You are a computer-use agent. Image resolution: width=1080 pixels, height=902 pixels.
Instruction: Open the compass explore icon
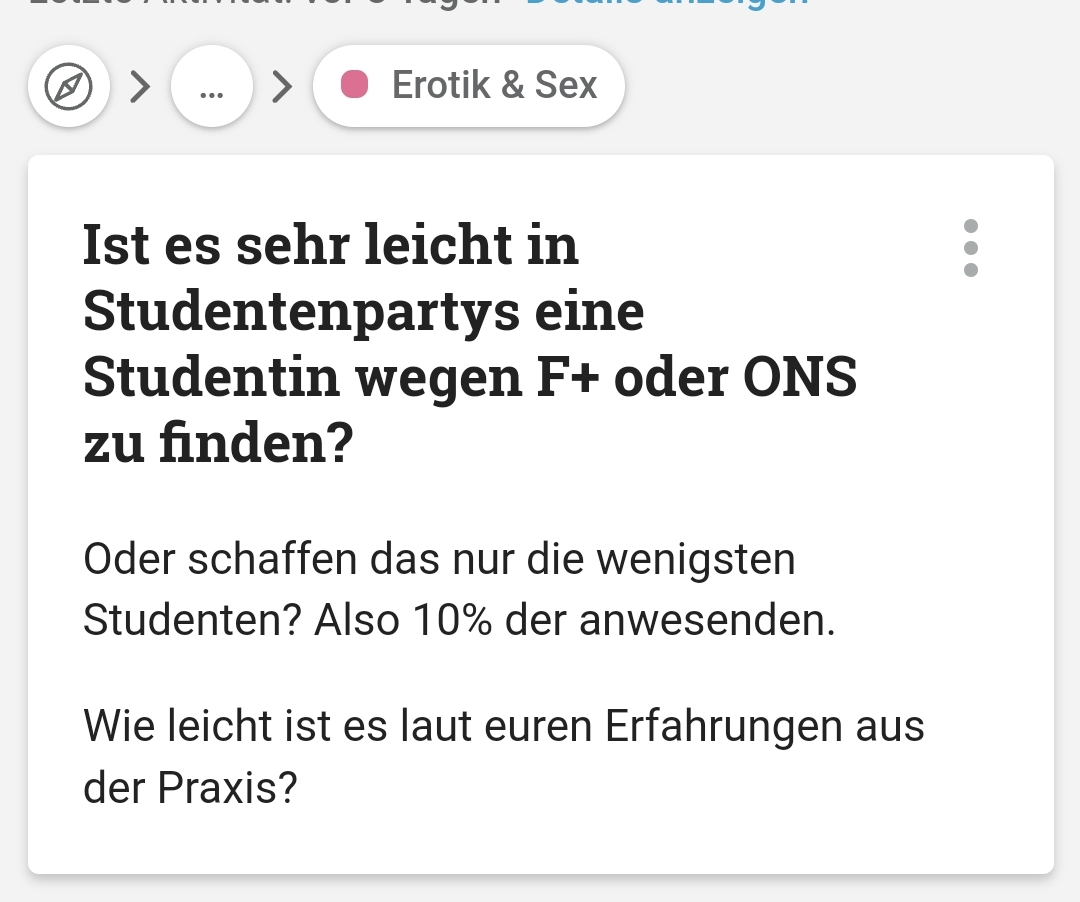pos(69,88)
